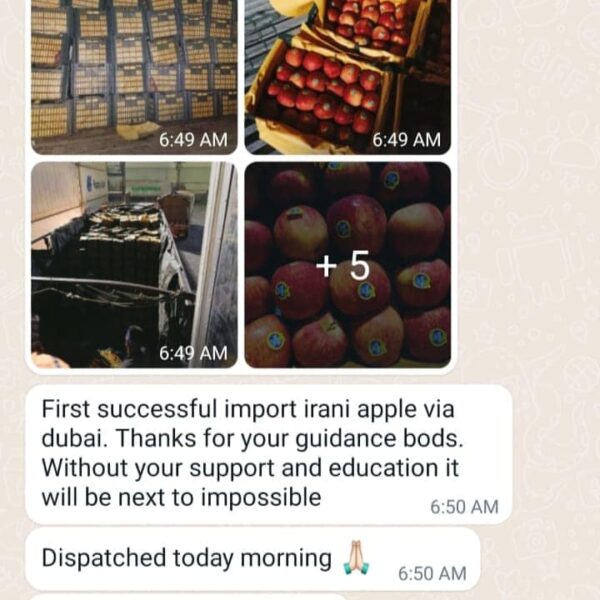Open the loaded truck photo
The image size is (600, 600).
[134, 265]
